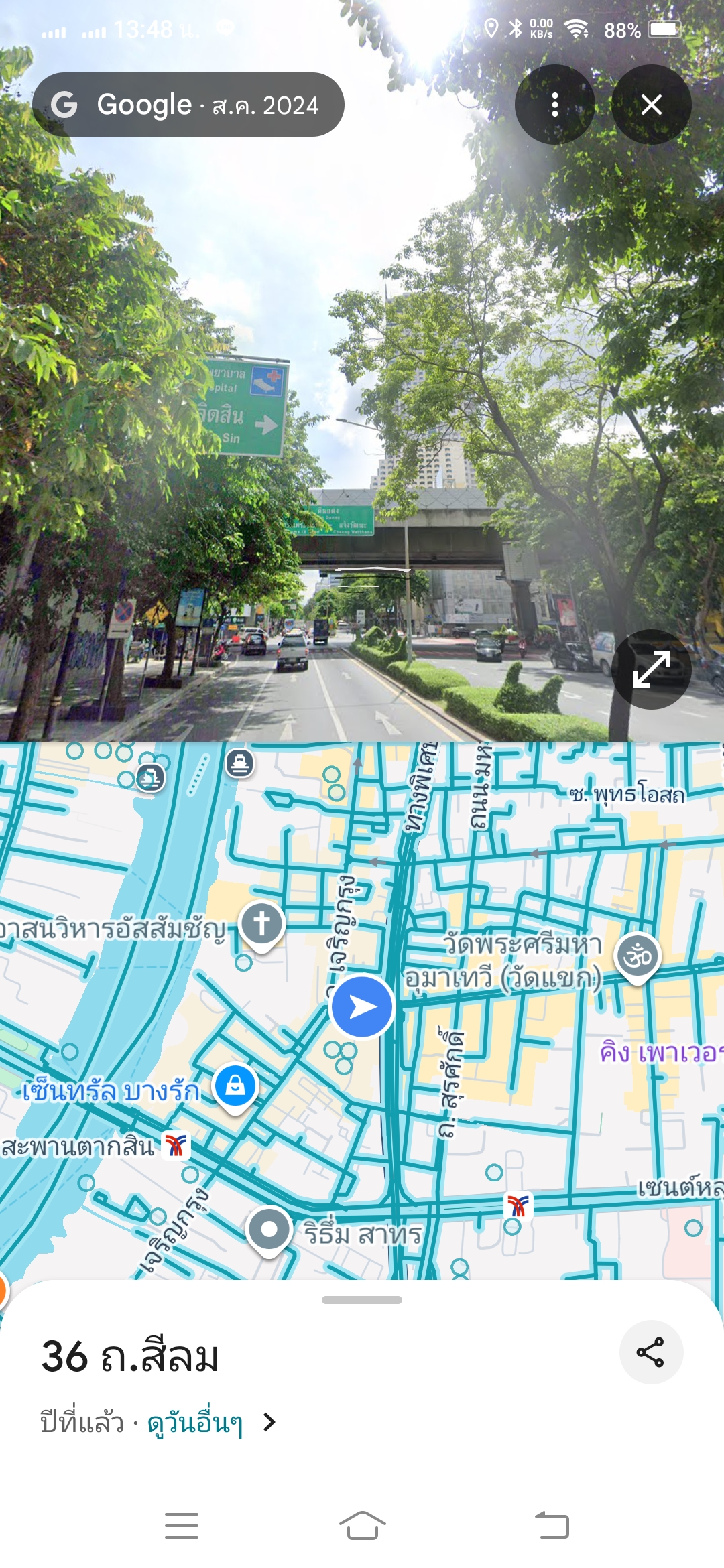
Task: Navigate back with the system back button
Action: click(x=552, y=1525)
